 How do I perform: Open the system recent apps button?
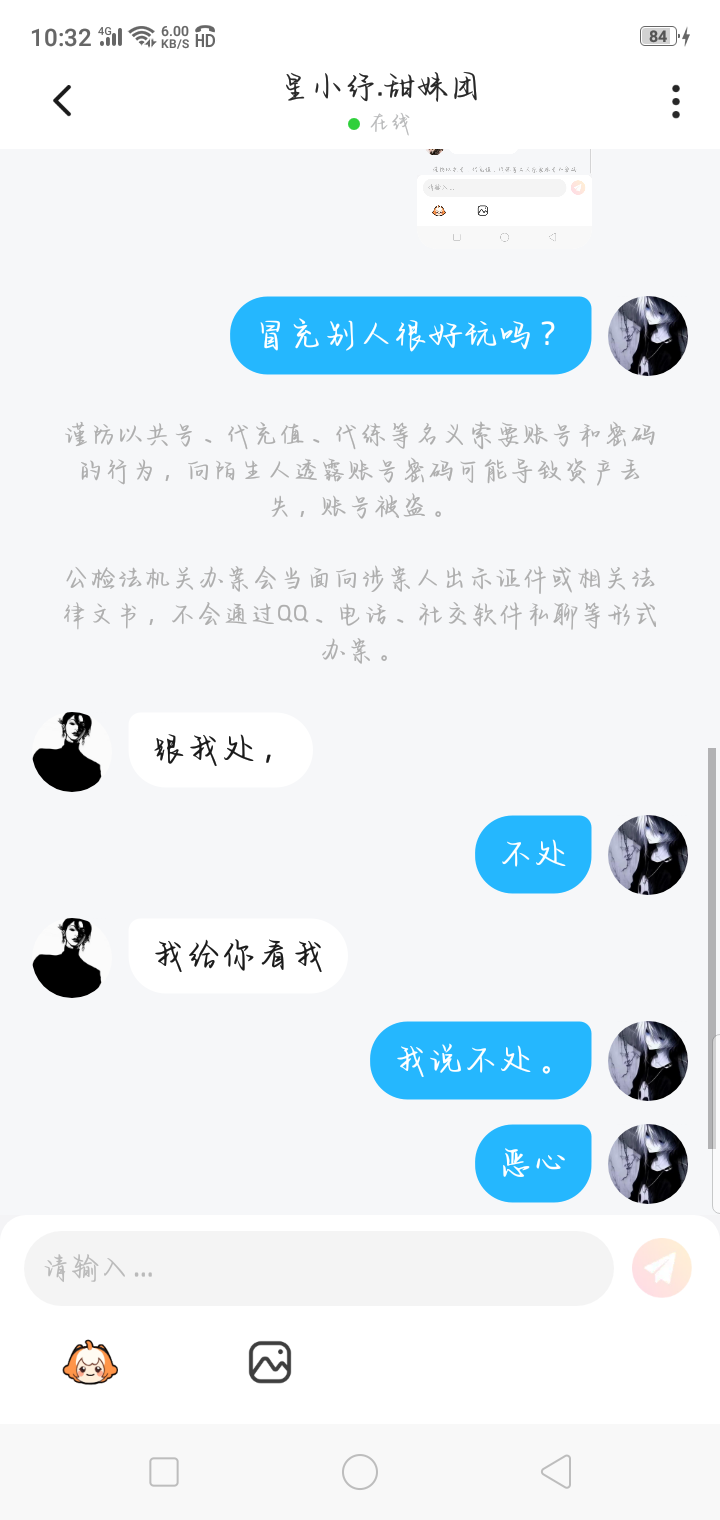[164, 1472]
